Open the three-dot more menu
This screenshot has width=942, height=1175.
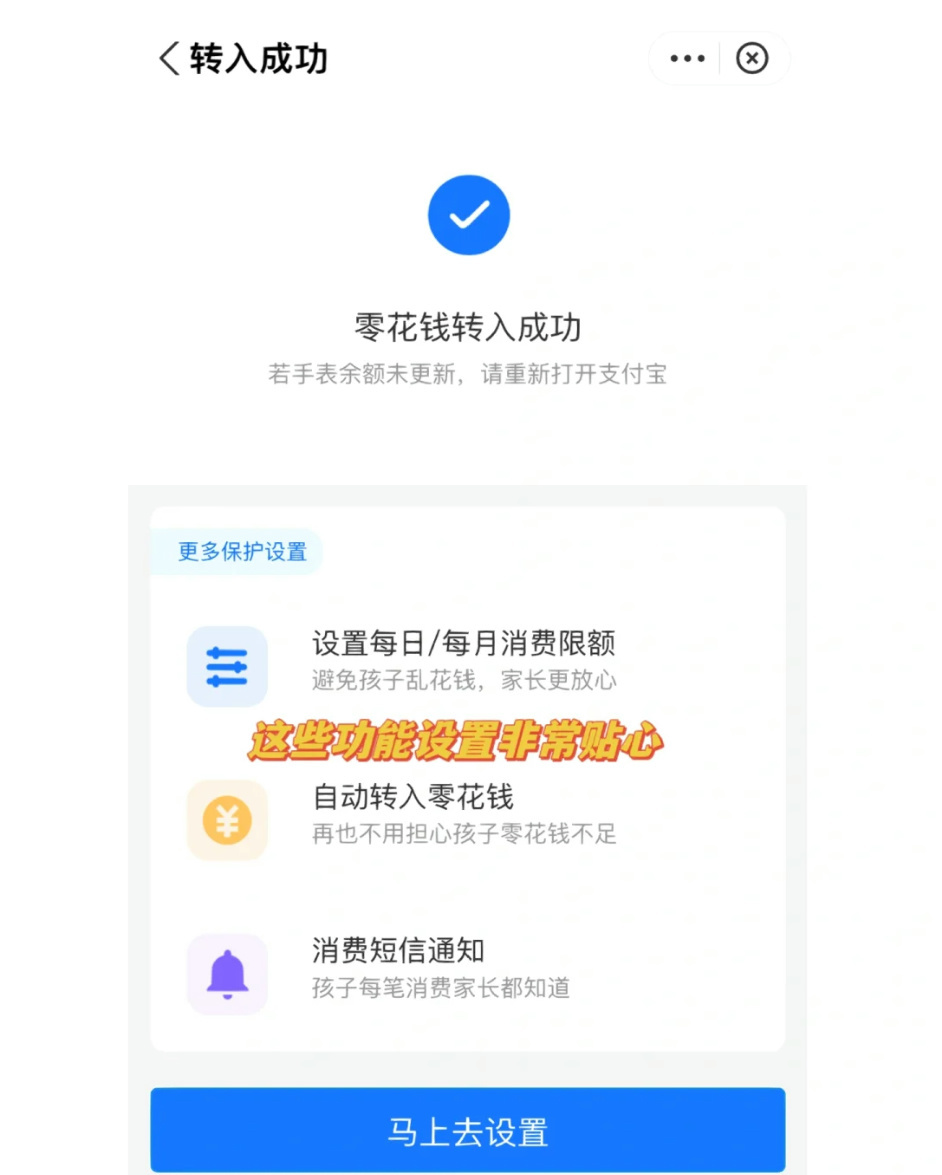coord(687,59)
